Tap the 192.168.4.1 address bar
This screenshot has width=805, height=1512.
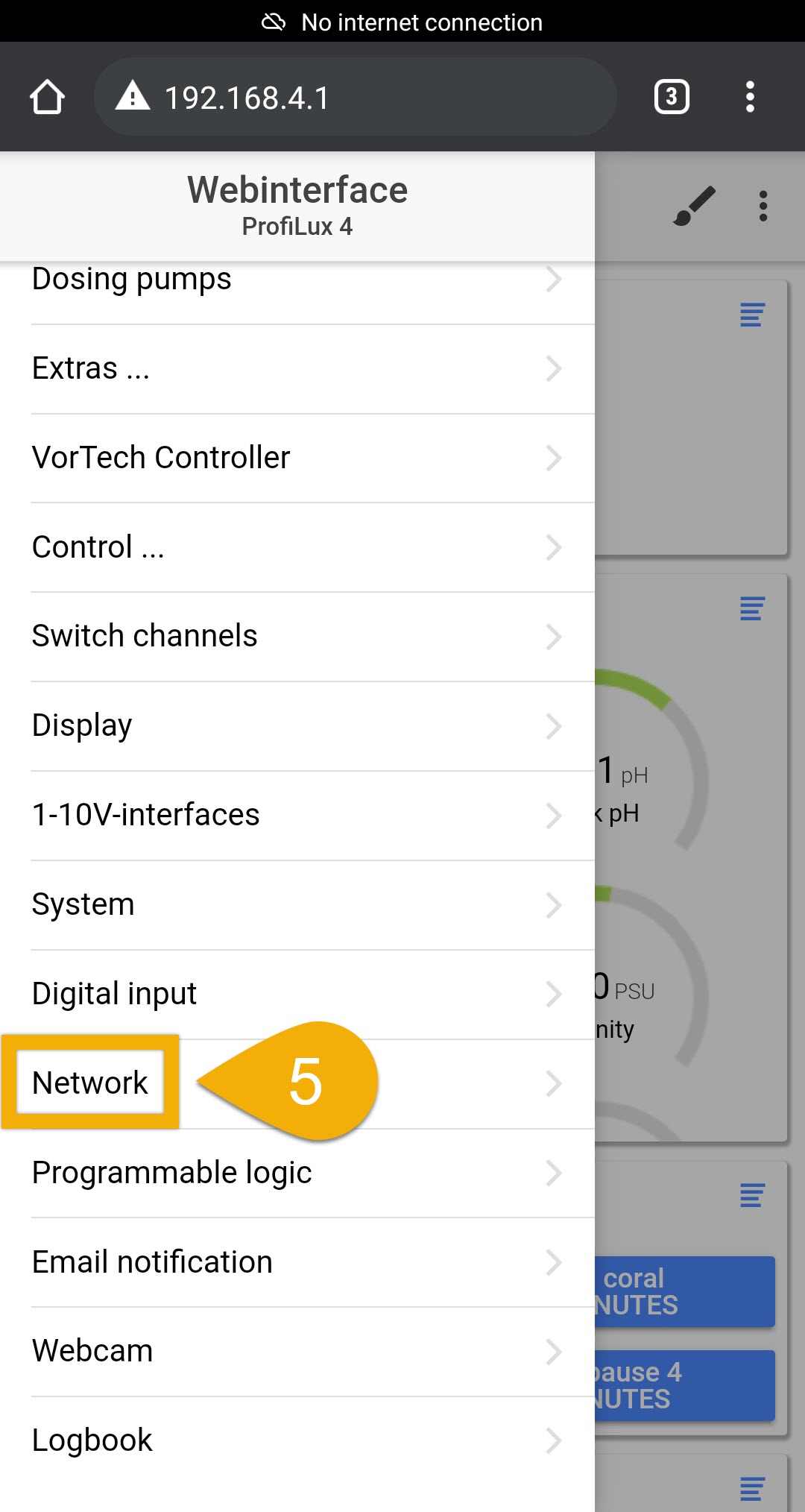coord(355,97)
